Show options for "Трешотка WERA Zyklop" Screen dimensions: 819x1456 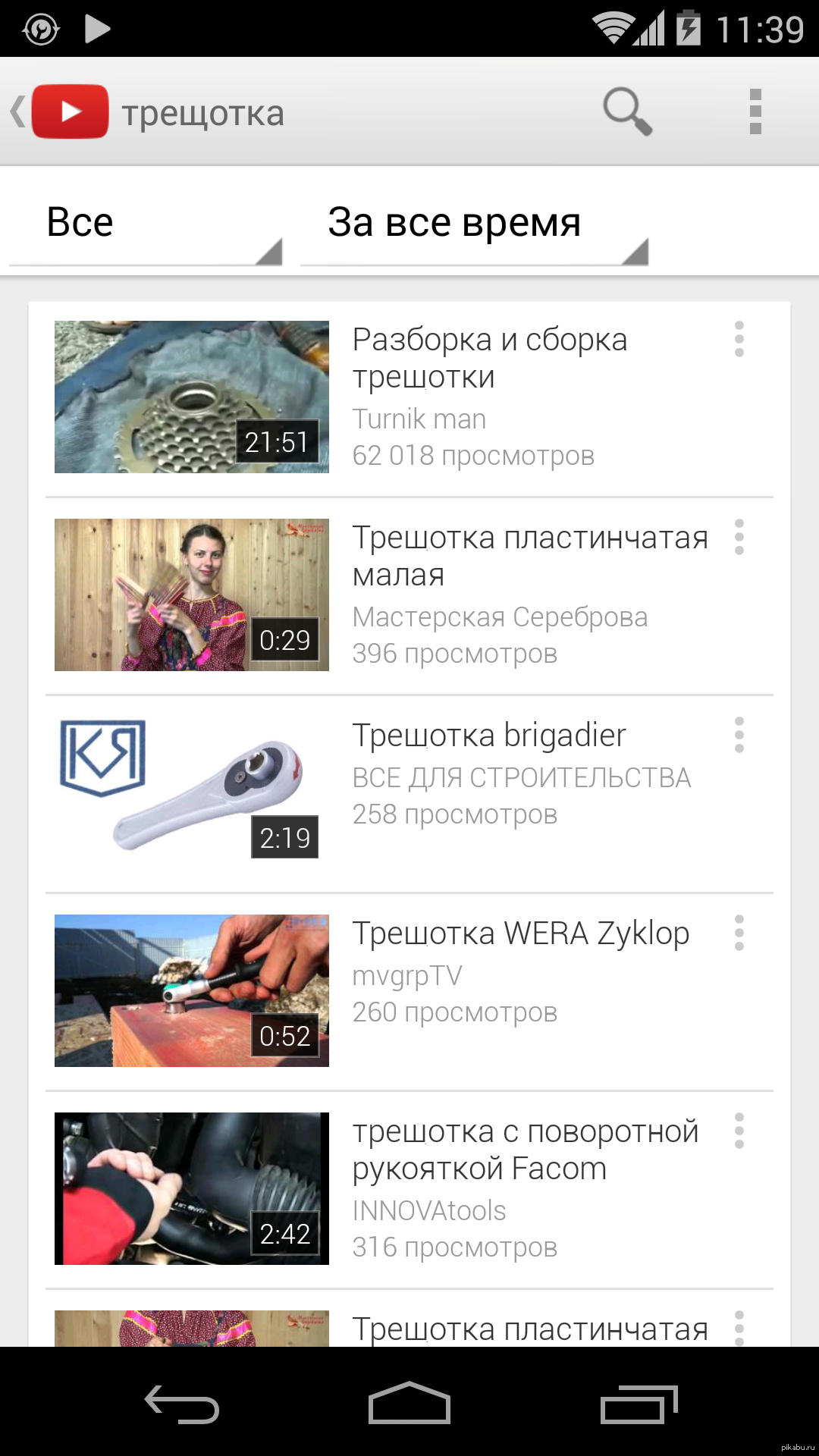click(739, 933)
